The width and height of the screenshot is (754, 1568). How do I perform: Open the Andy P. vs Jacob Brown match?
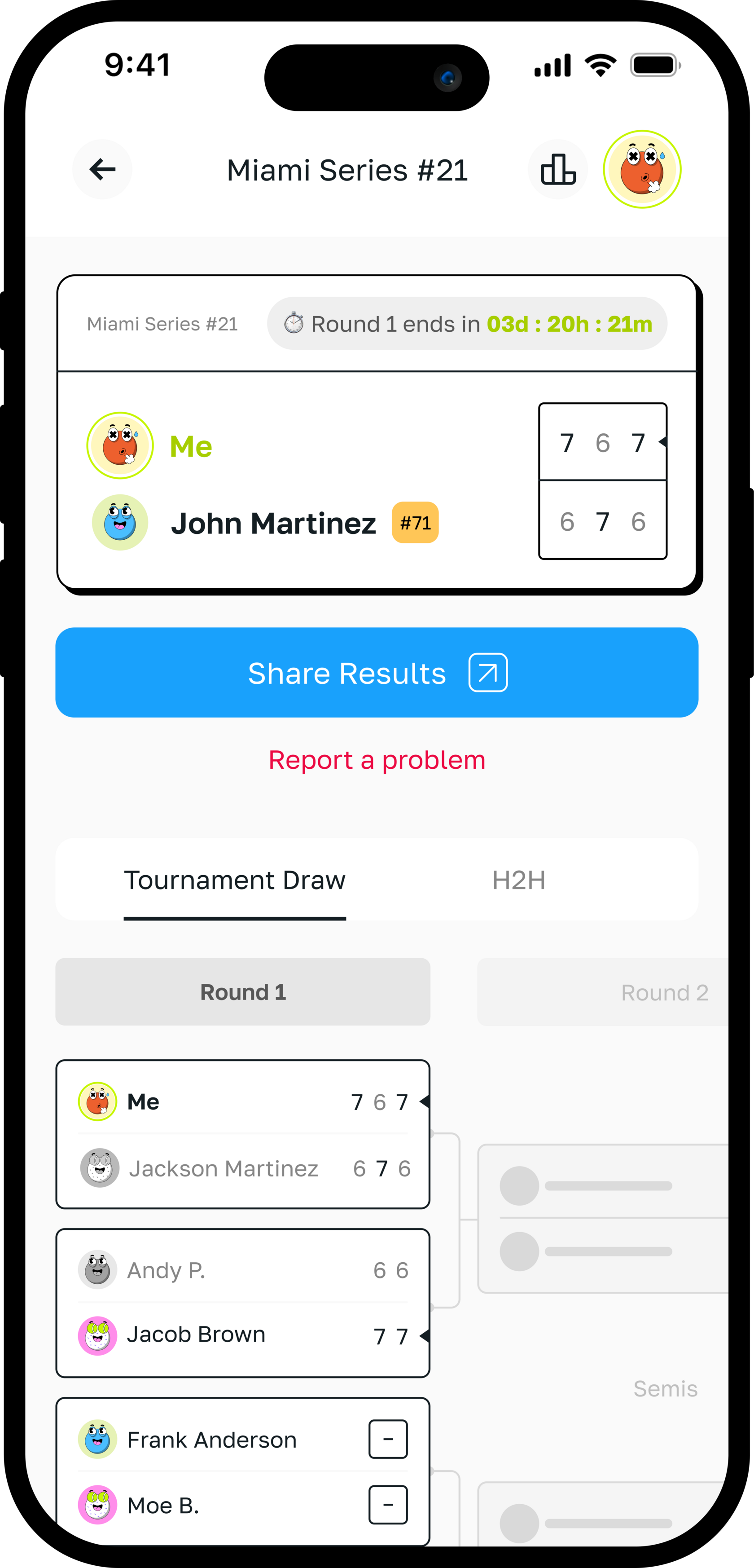242,1303
